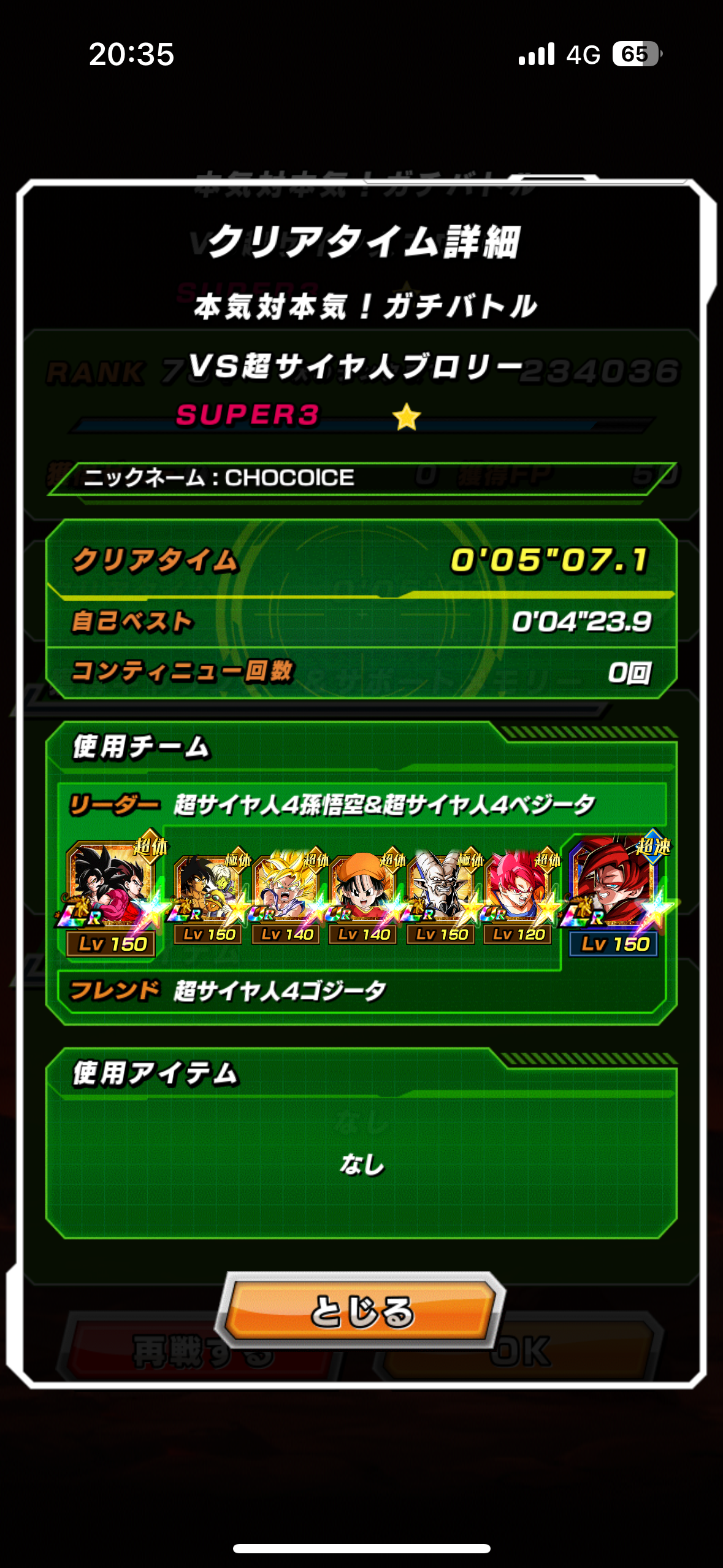This screenshot has width=723, height=1568.
Task: View the Super Saiyan God Goku Lv 120 card
Action: [x=518, y=897]
